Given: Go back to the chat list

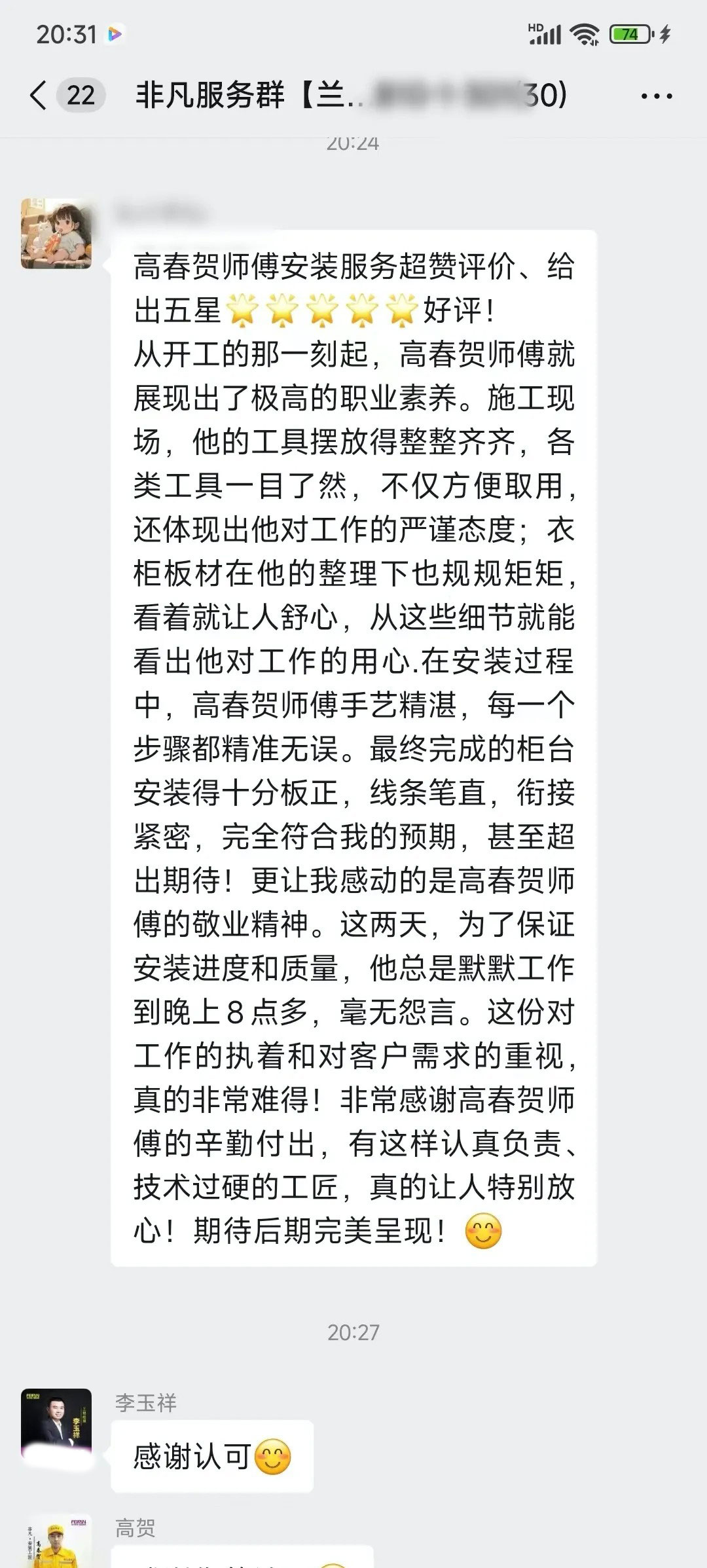Looking at the screenshot, I should point(39,96).
